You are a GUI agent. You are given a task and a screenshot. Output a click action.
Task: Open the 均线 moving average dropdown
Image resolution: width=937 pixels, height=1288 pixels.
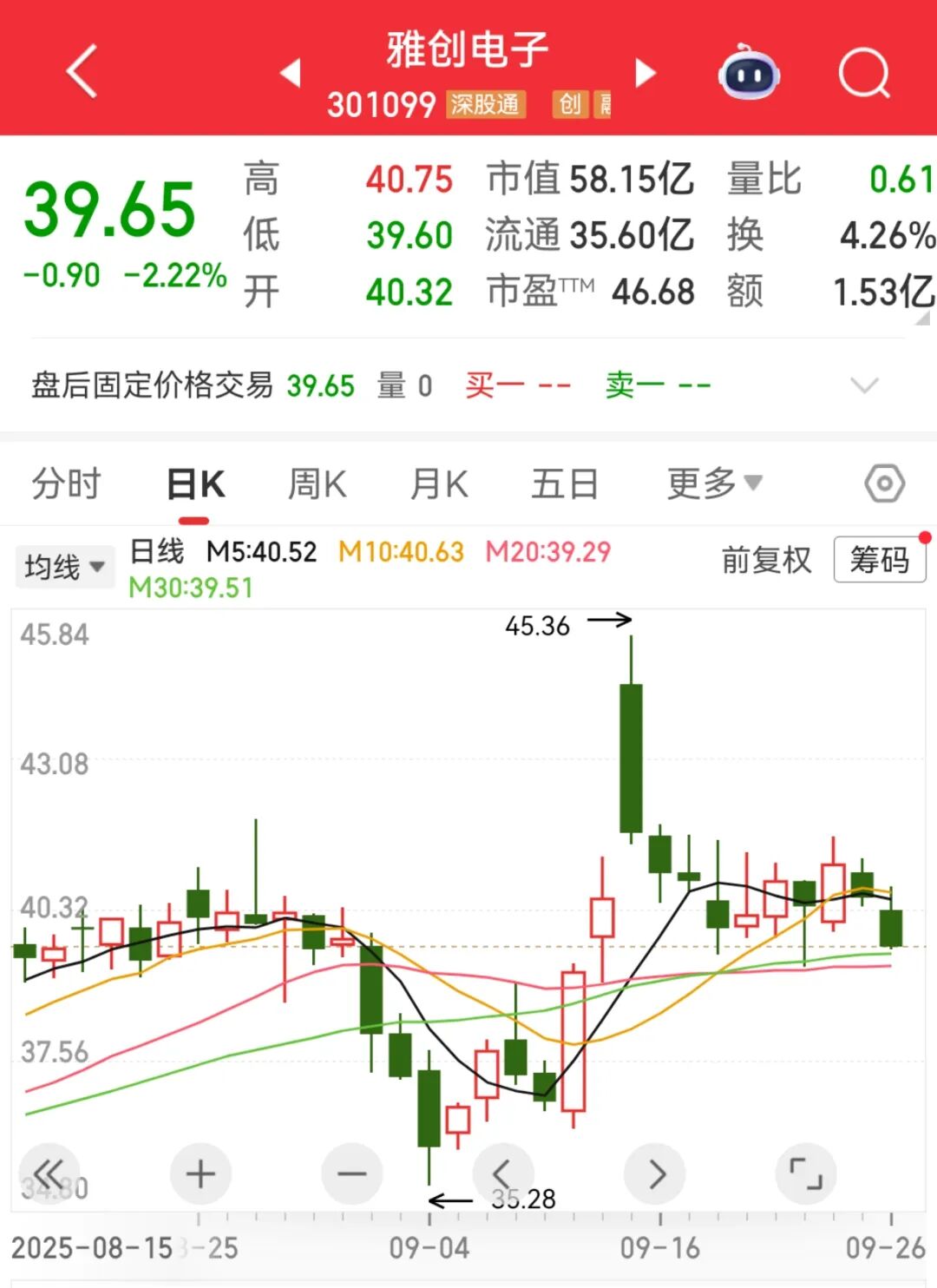coord(64,565)
